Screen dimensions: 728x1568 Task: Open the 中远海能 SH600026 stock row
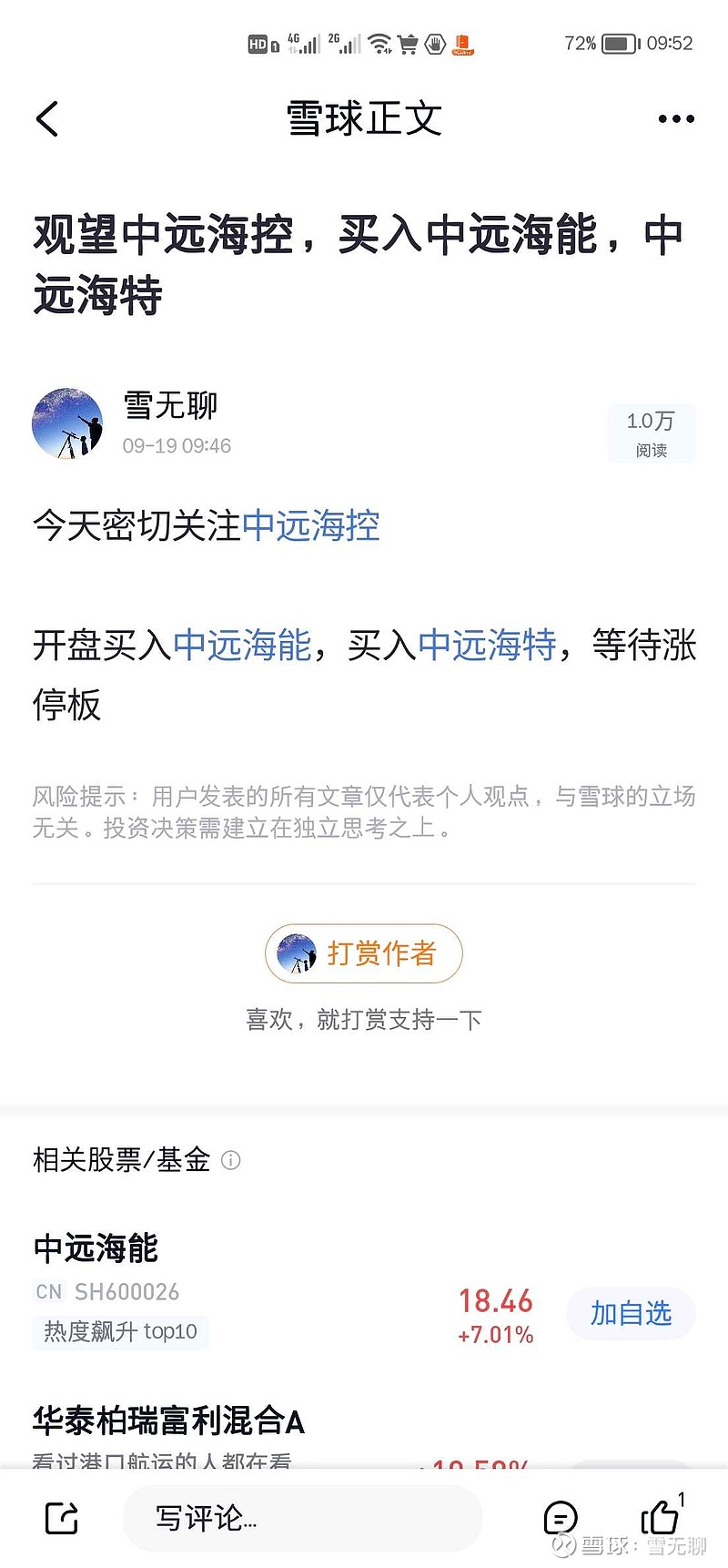click(x=282, y=1289)
